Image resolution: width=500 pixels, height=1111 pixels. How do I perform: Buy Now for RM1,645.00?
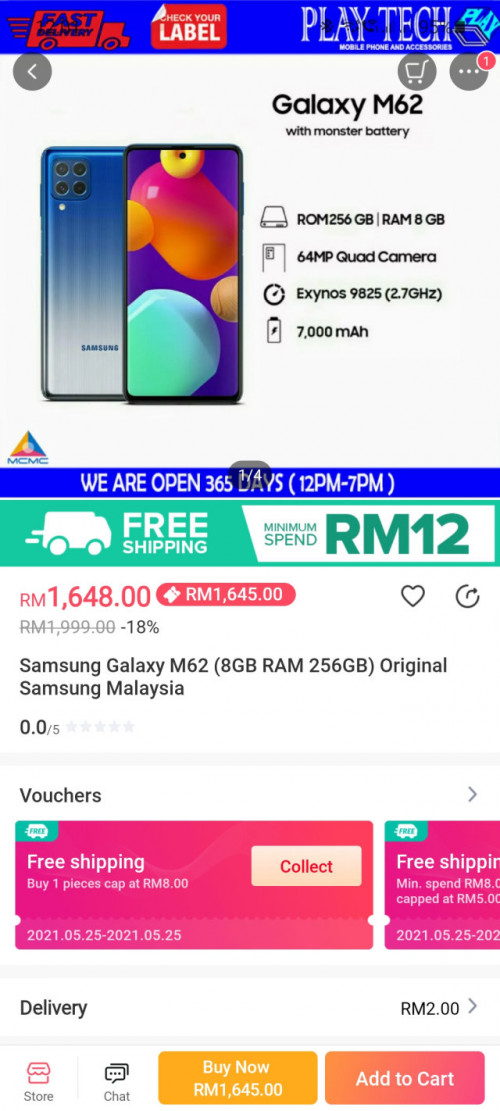click(x=237, y=1078)
